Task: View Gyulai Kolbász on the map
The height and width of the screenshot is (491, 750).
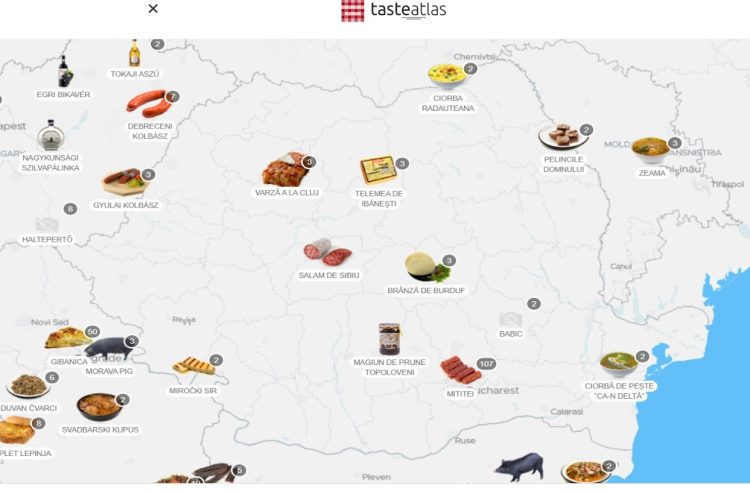Action: point(124,182)
